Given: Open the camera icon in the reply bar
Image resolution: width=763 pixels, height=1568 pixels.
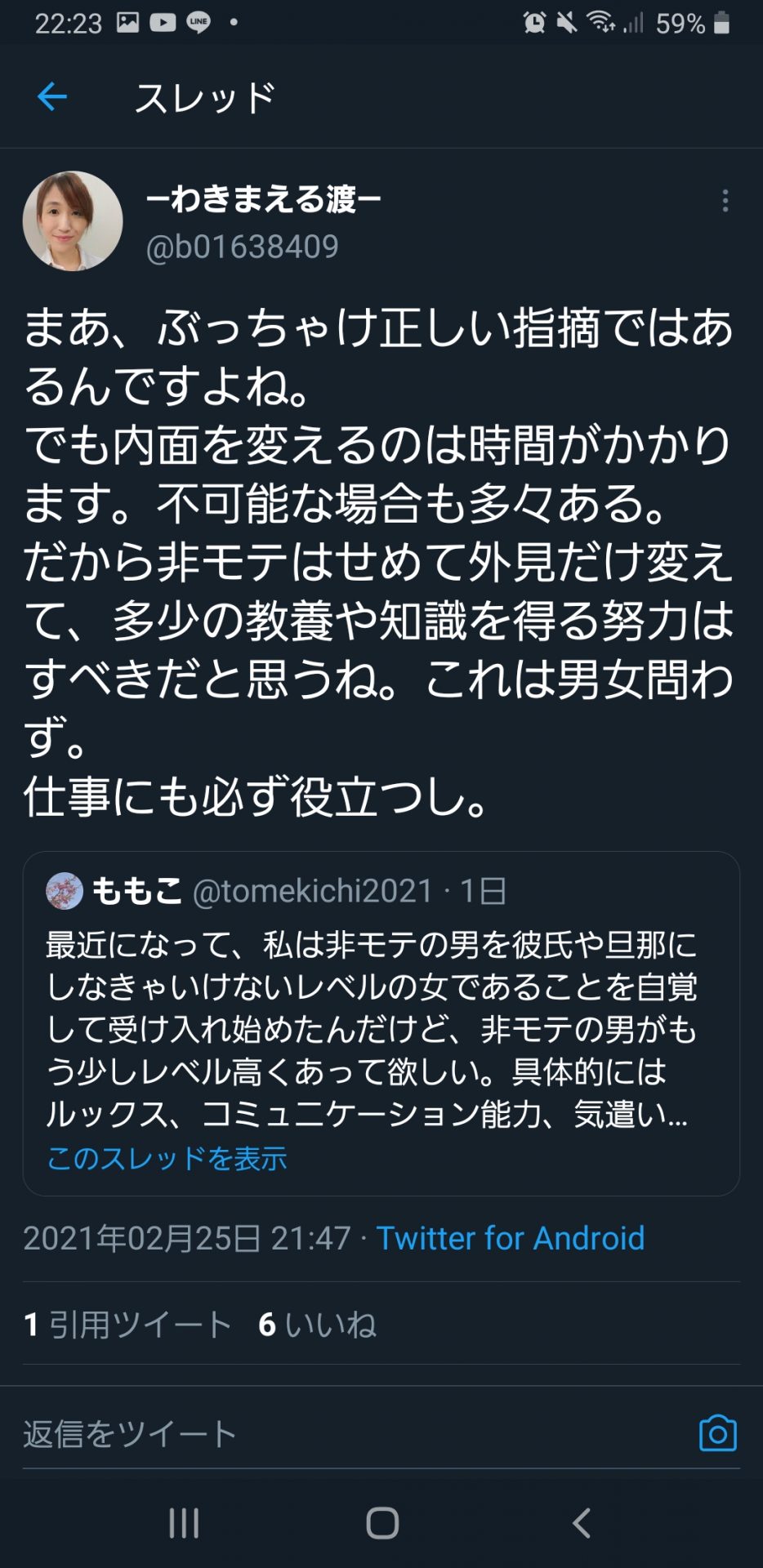Looking at the screenshot, I should point(718,1432).
